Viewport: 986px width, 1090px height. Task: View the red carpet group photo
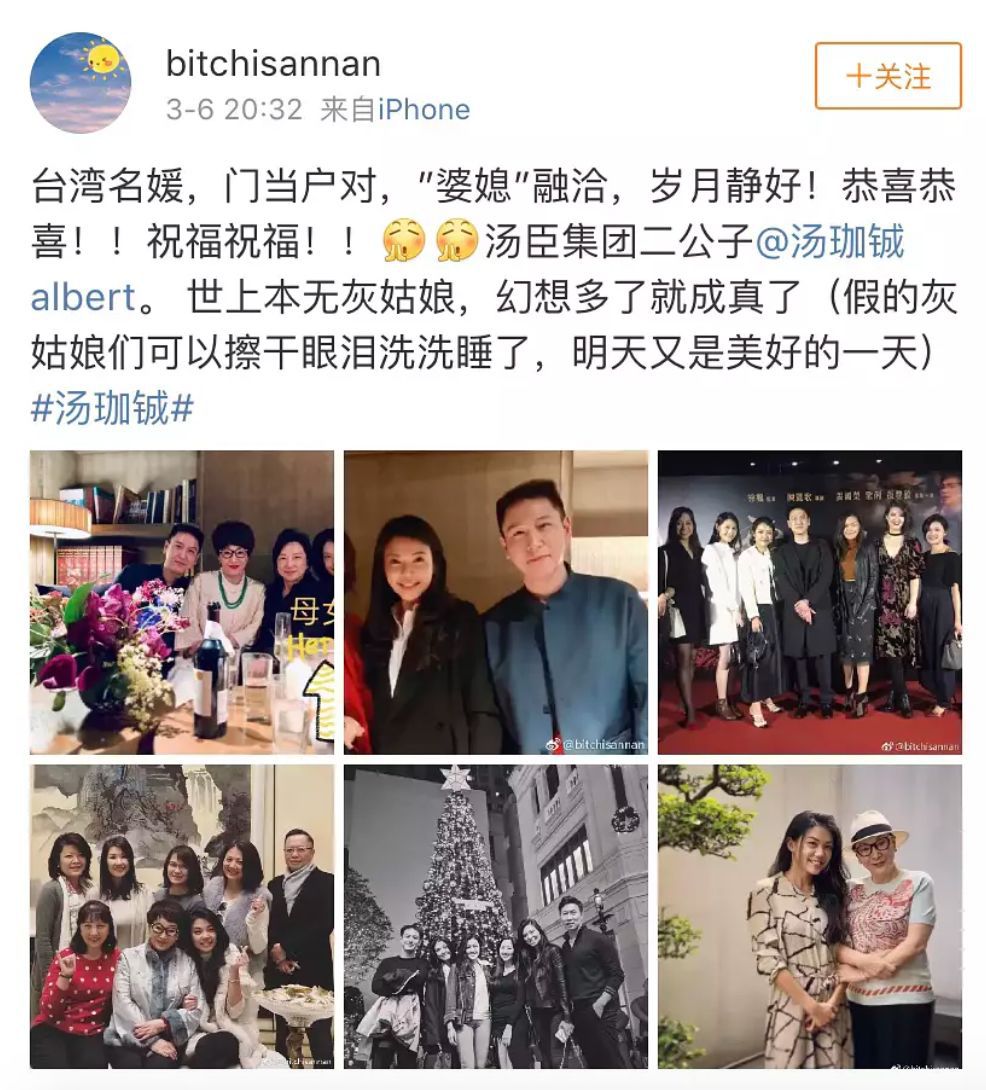coord(809,602)
